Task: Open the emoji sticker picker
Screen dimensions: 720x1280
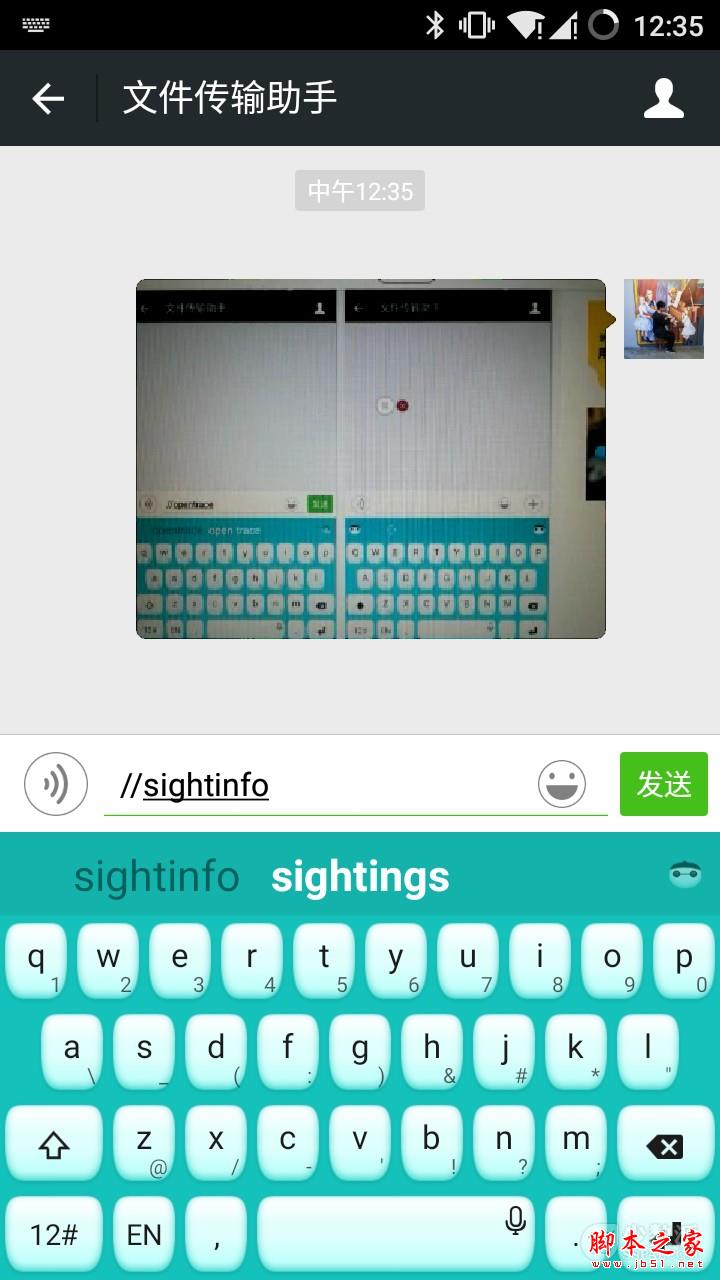Action: pyautogui.click(x=562, y=784)
